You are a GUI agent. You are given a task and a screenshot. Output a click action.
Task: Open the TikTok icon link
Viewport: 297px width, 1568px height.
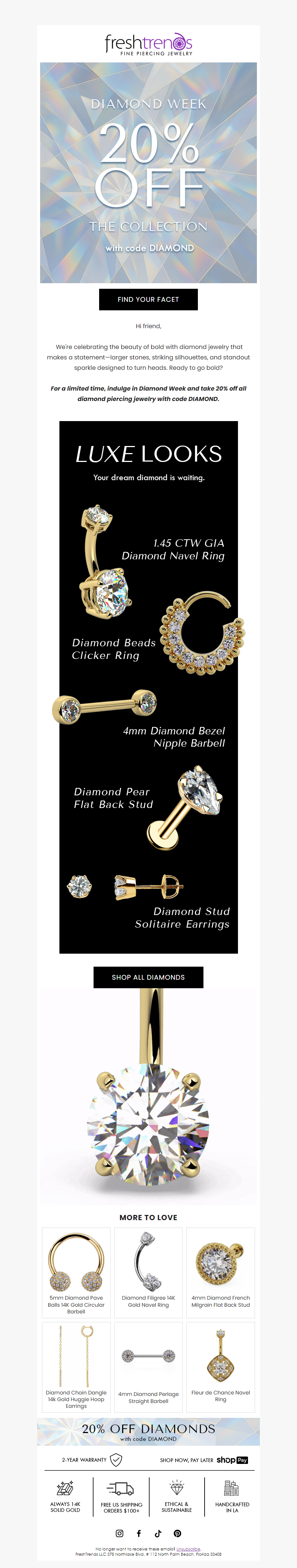click(x=158, y=1533)
